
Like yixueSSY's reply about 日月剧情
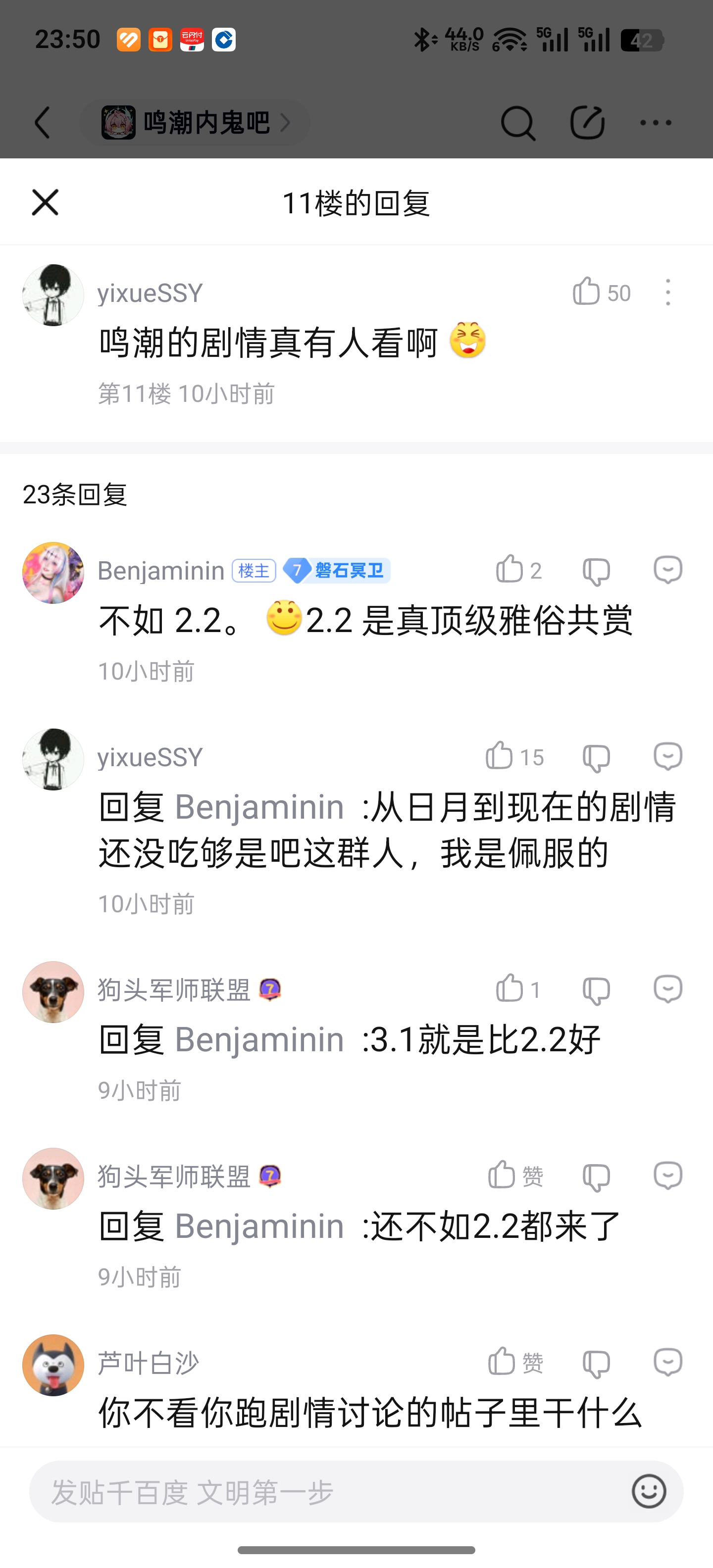[x=499, y=757]
